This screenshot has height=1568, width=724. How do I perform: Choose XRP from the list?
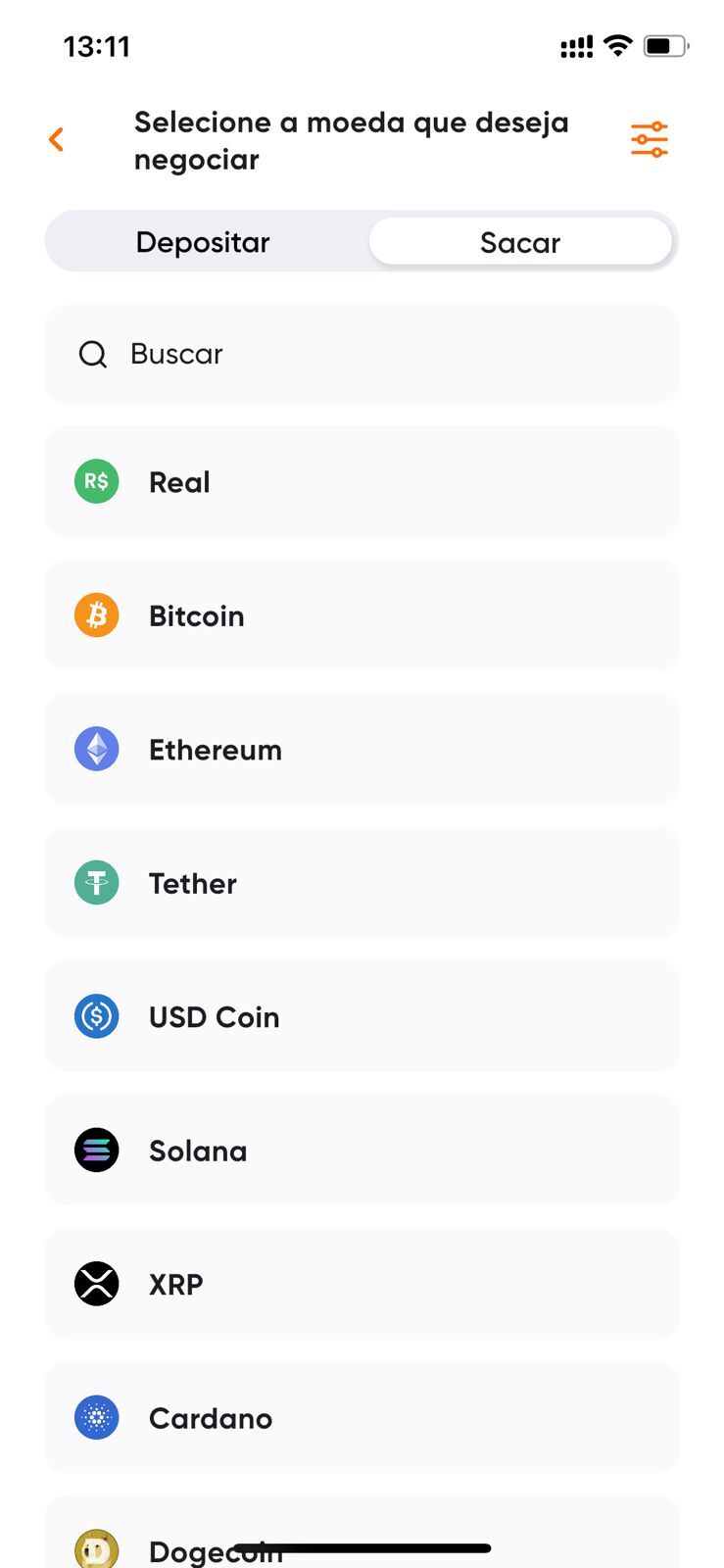pos(362,1284)
